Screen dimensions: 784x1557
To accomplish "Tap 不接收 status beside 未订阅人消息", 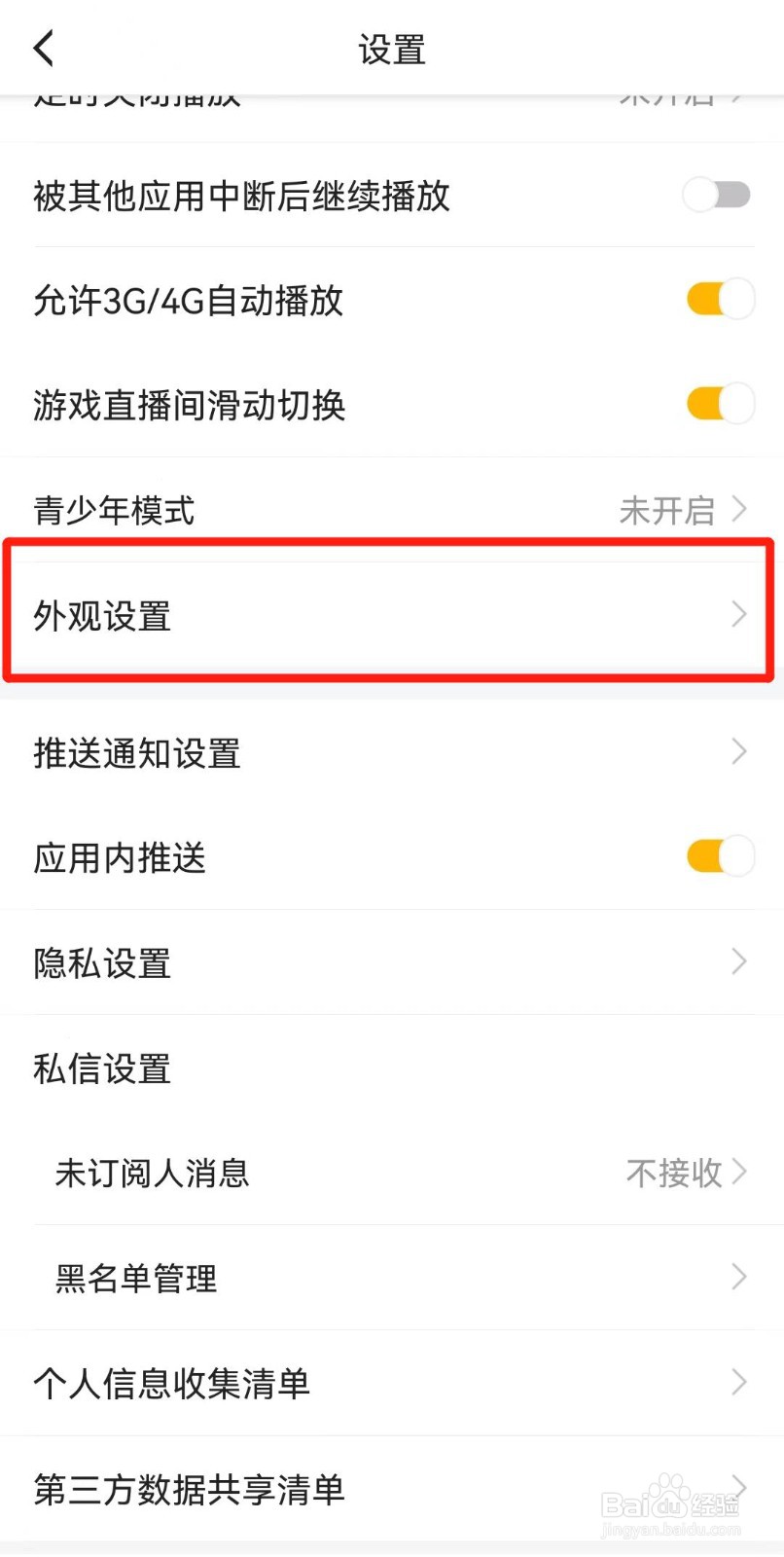I will 675,1173.
